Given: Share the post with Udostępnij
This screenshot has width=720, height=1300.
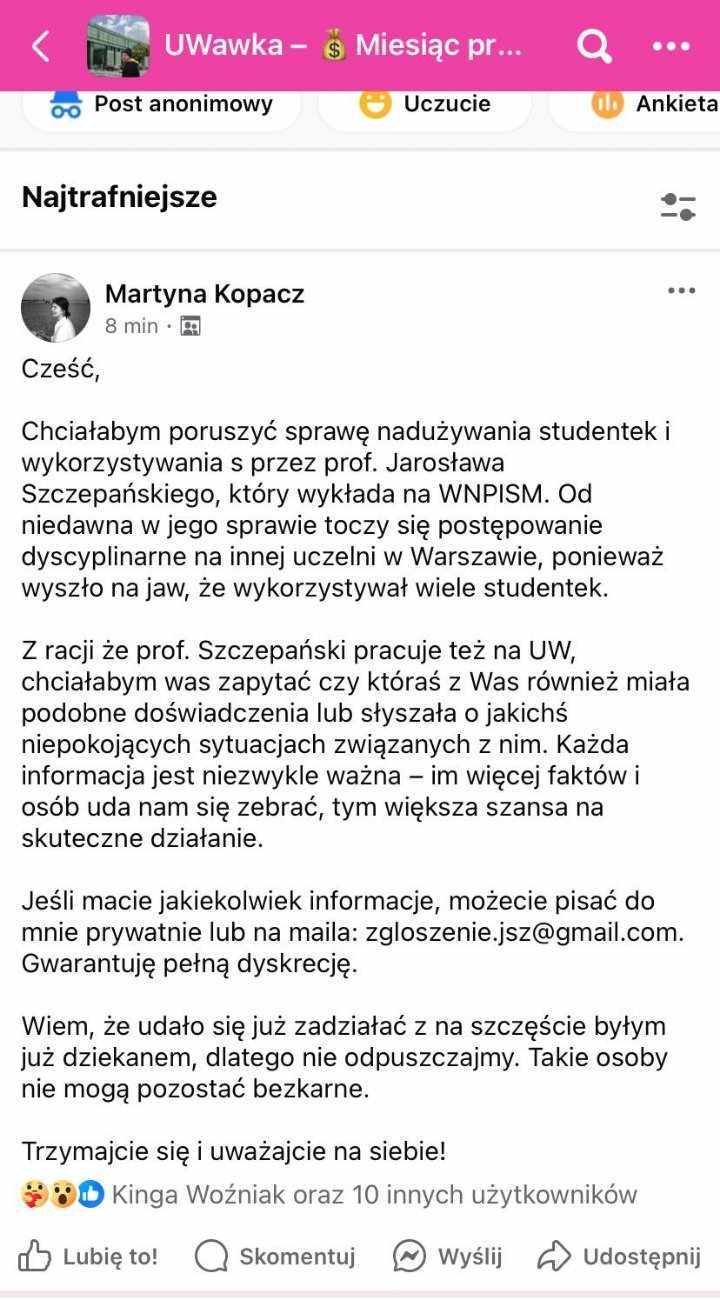Looking at the screenshot, I should (x=619, y=1256).
